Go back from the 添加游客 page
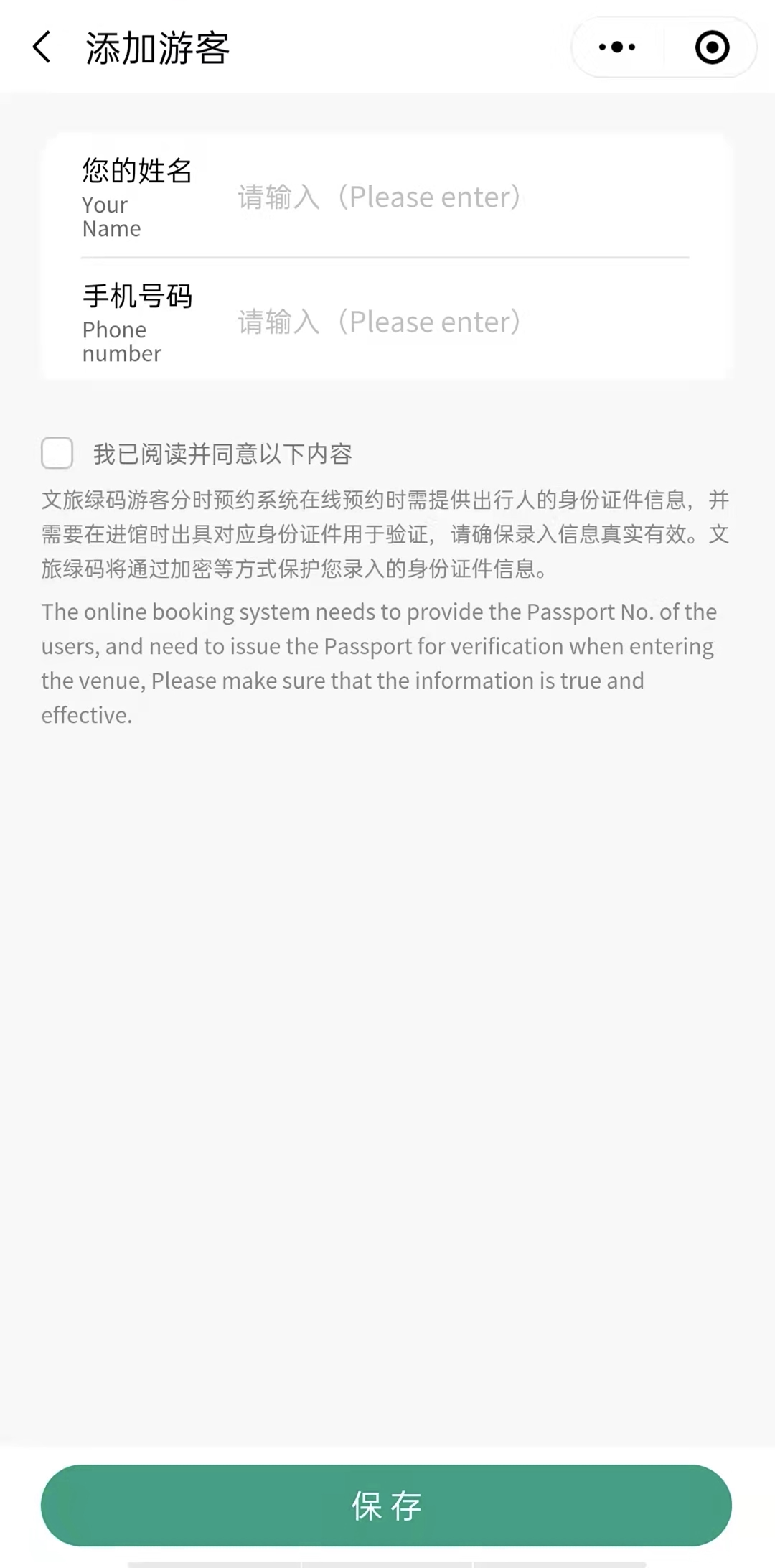This screenshot has width=775, height=1568. (42, 47)
